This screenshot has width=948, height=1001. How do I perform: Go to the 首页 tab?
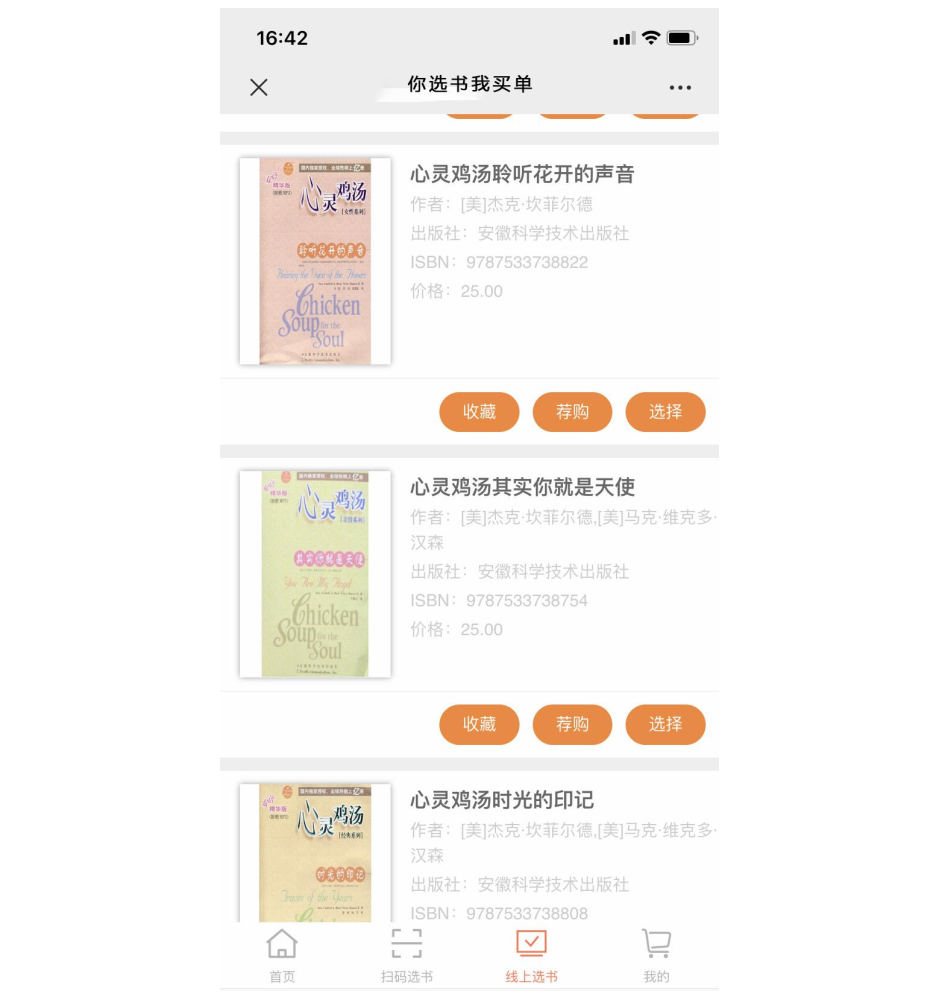pyautogui.click(x=282, y=956)
